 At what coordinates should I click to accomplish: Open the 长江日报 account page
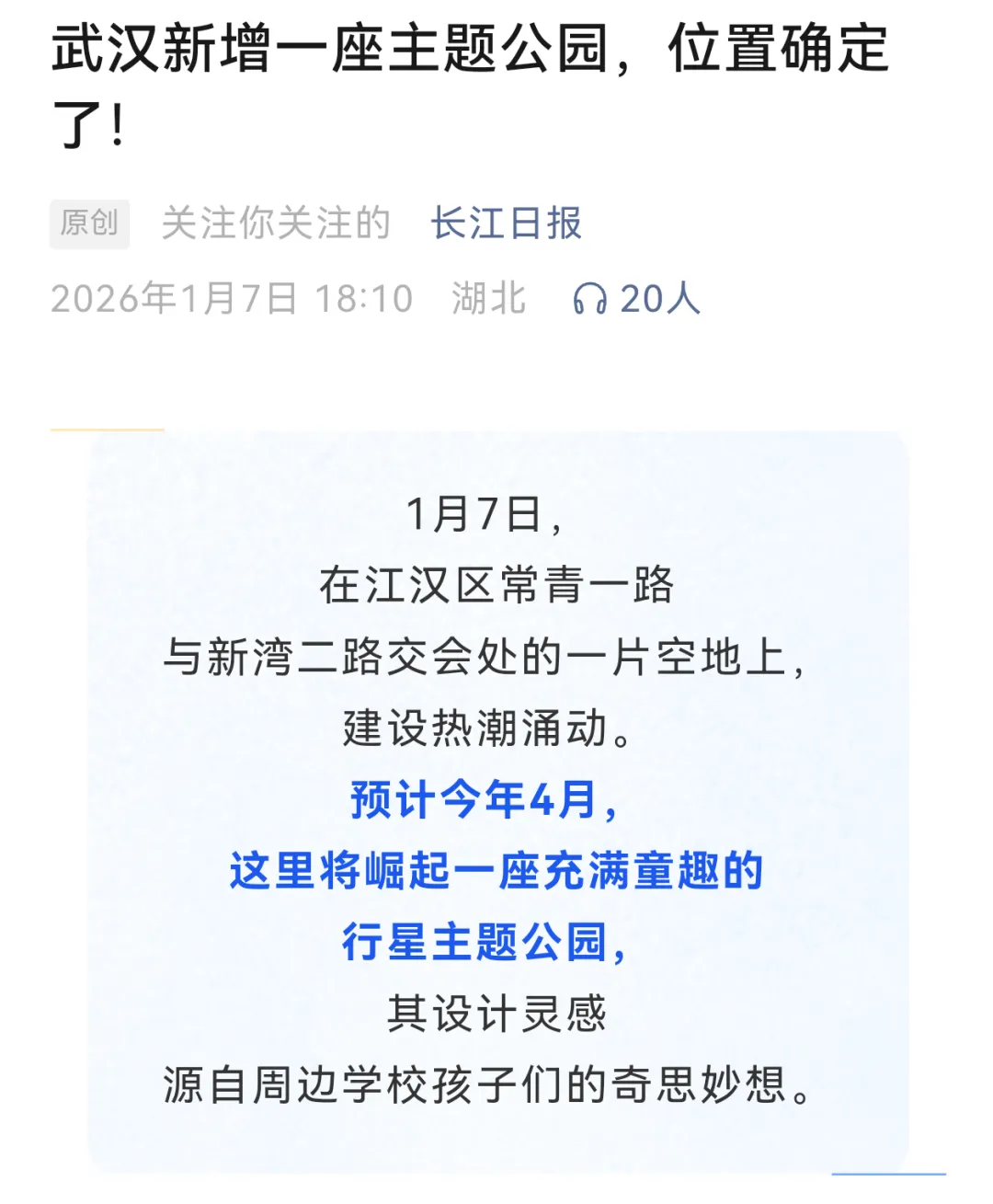tap(507, 224)
